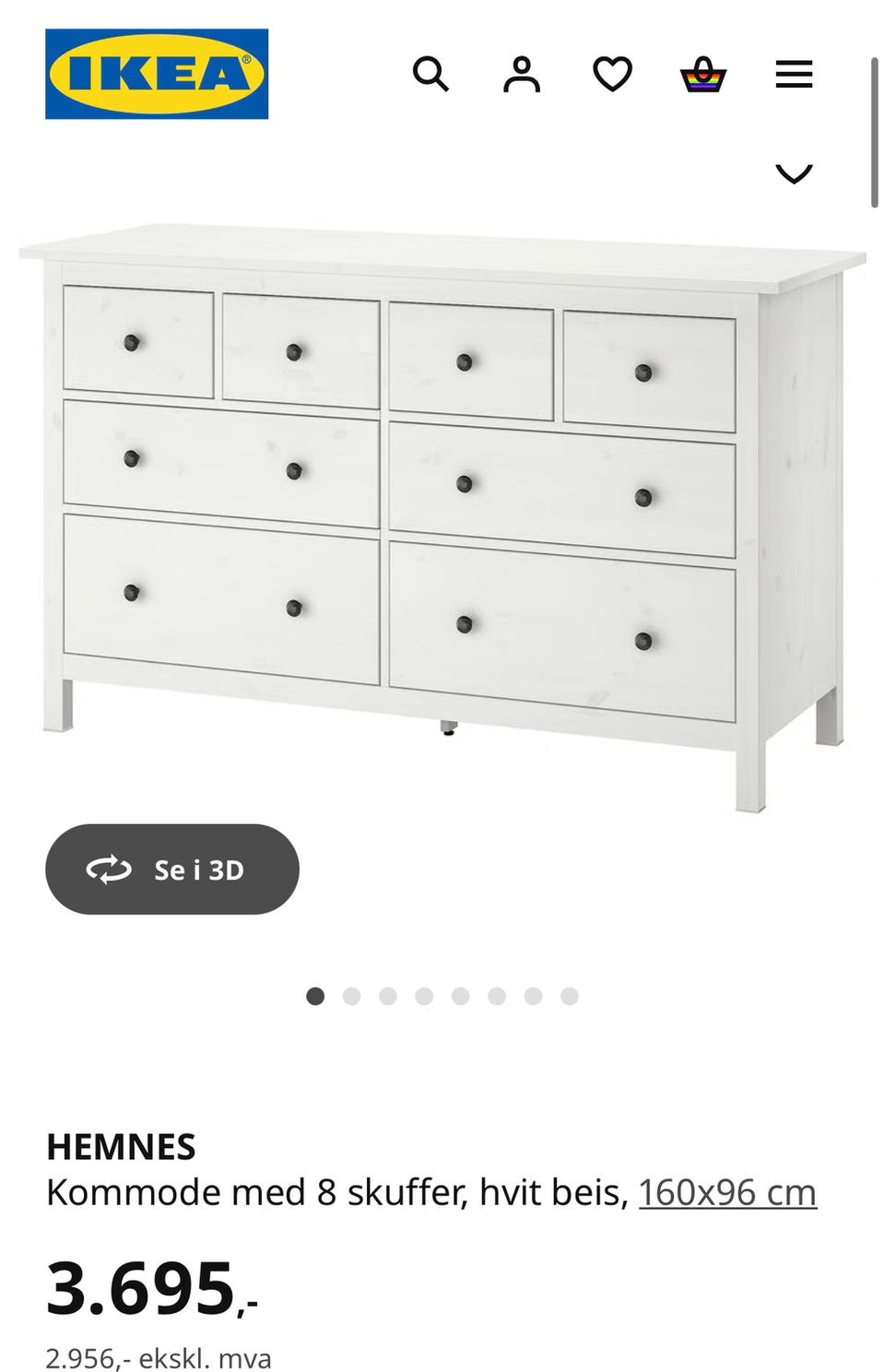Open the 160x96 cm size link
Viewport: 885px width, 1372px height.
[727, 1192]
